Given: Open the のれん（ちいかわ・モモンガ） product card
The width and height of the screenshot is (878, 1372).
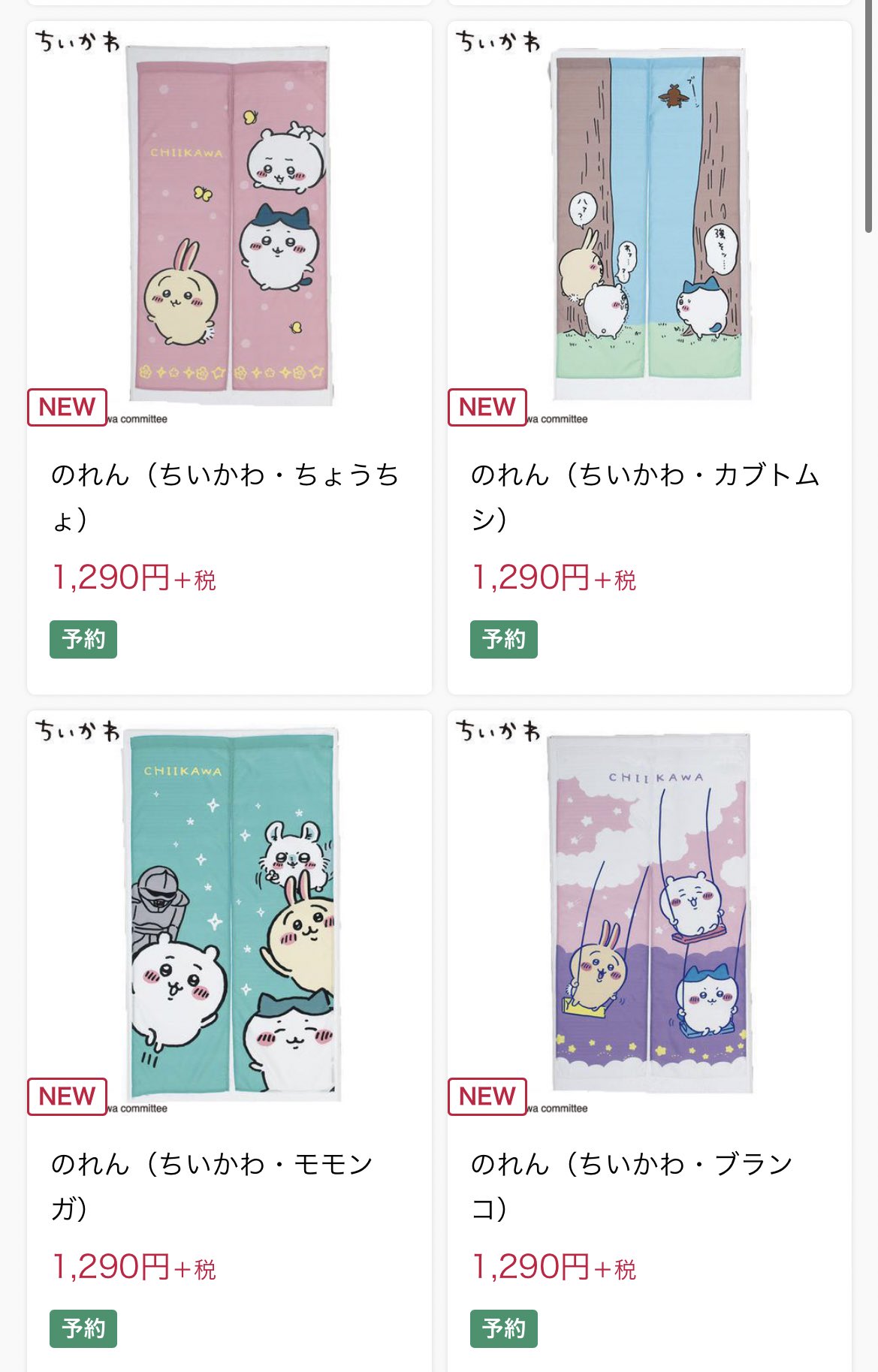Looking at the screenshot, I should point(229,912).
